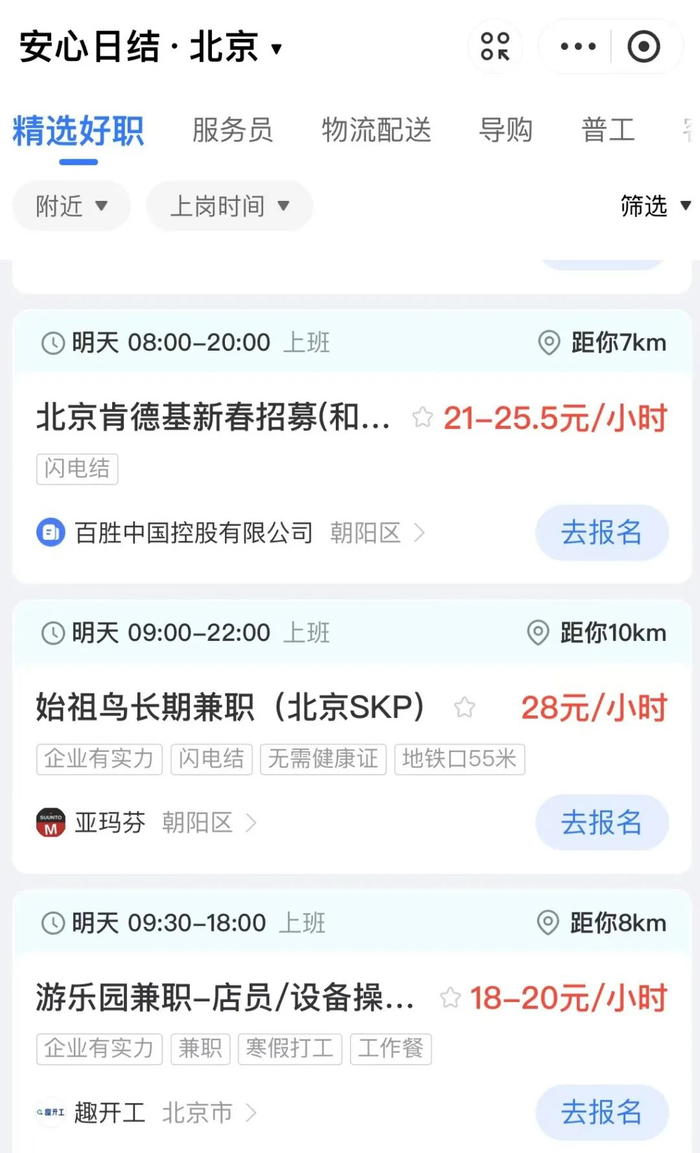Favorite the 北京肯德基新春招募 job

pos(423,418)
